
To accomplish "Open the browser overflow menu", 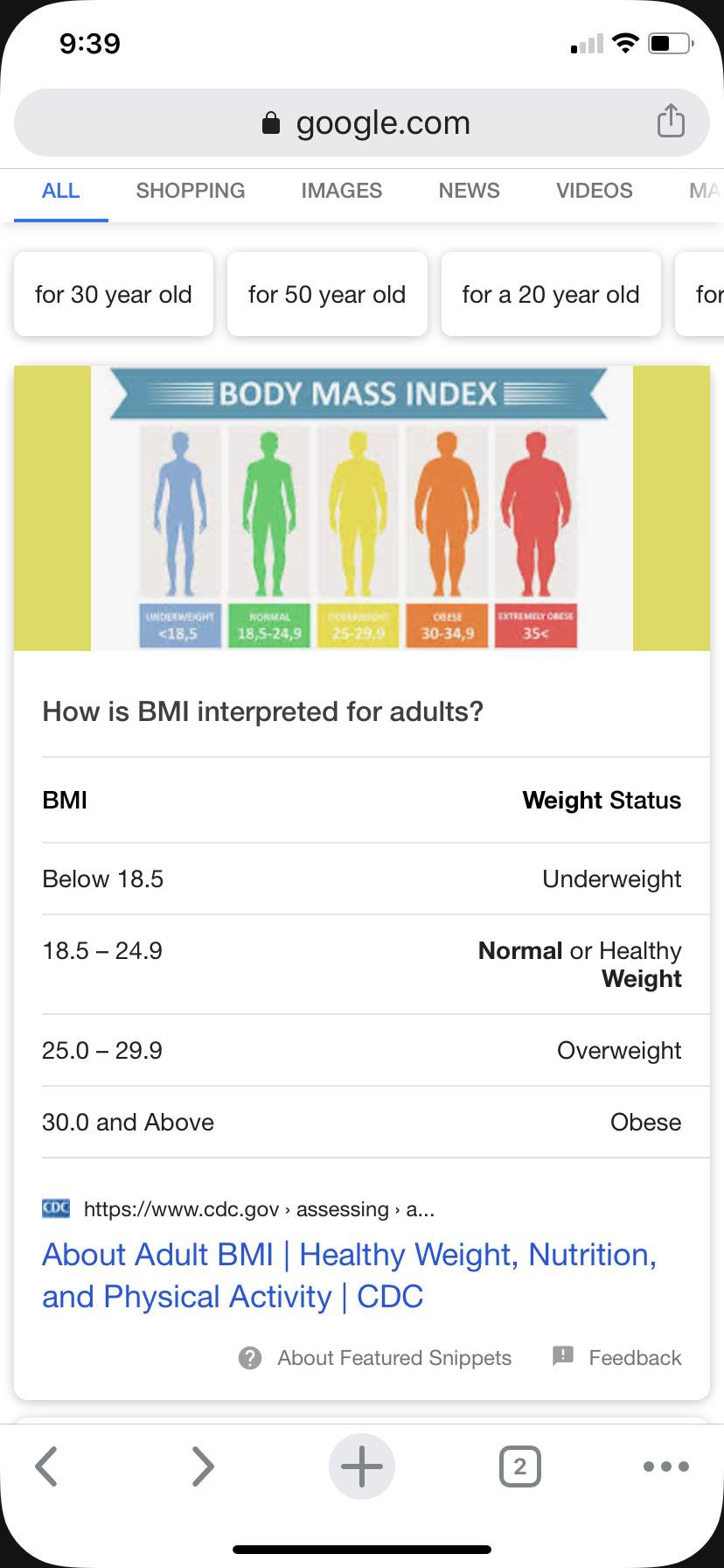I will [665, 1466].
